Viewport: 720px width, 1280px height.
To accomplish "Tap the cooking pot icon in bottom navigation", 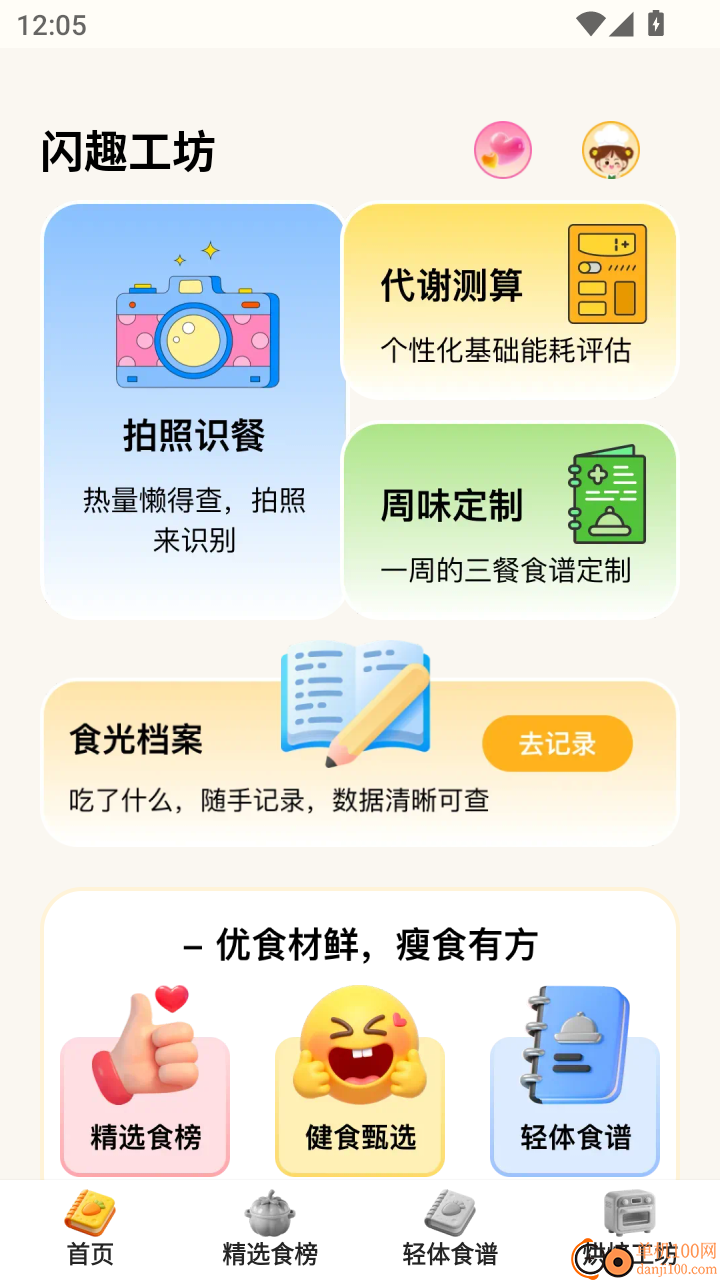I will pyautogui.click(x=269, y=1213).
